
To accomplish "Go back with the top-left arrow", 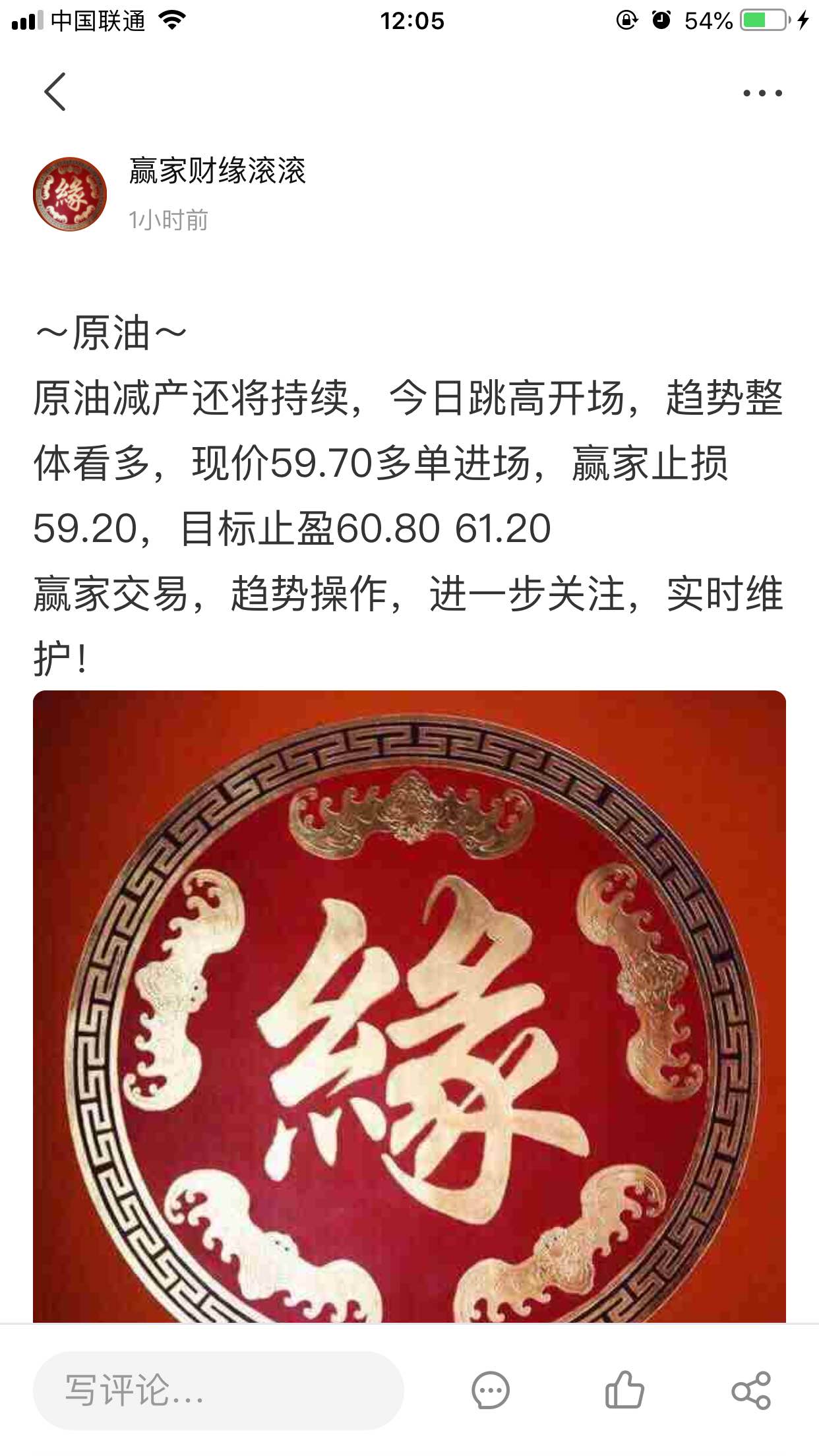I will 55,92.
